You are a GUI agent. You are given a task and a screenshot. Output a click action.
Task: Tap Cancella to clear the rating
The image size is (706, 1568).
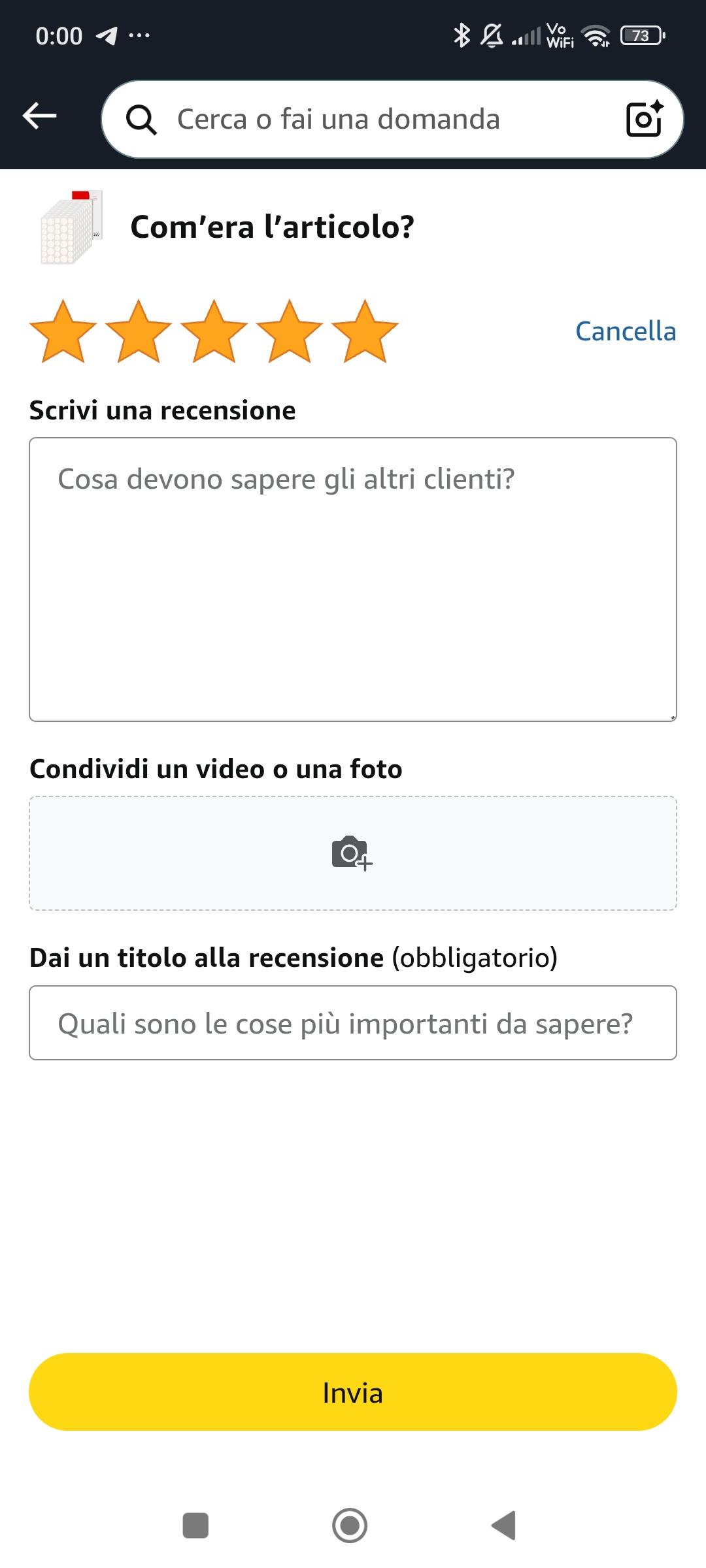pos(625,331)
